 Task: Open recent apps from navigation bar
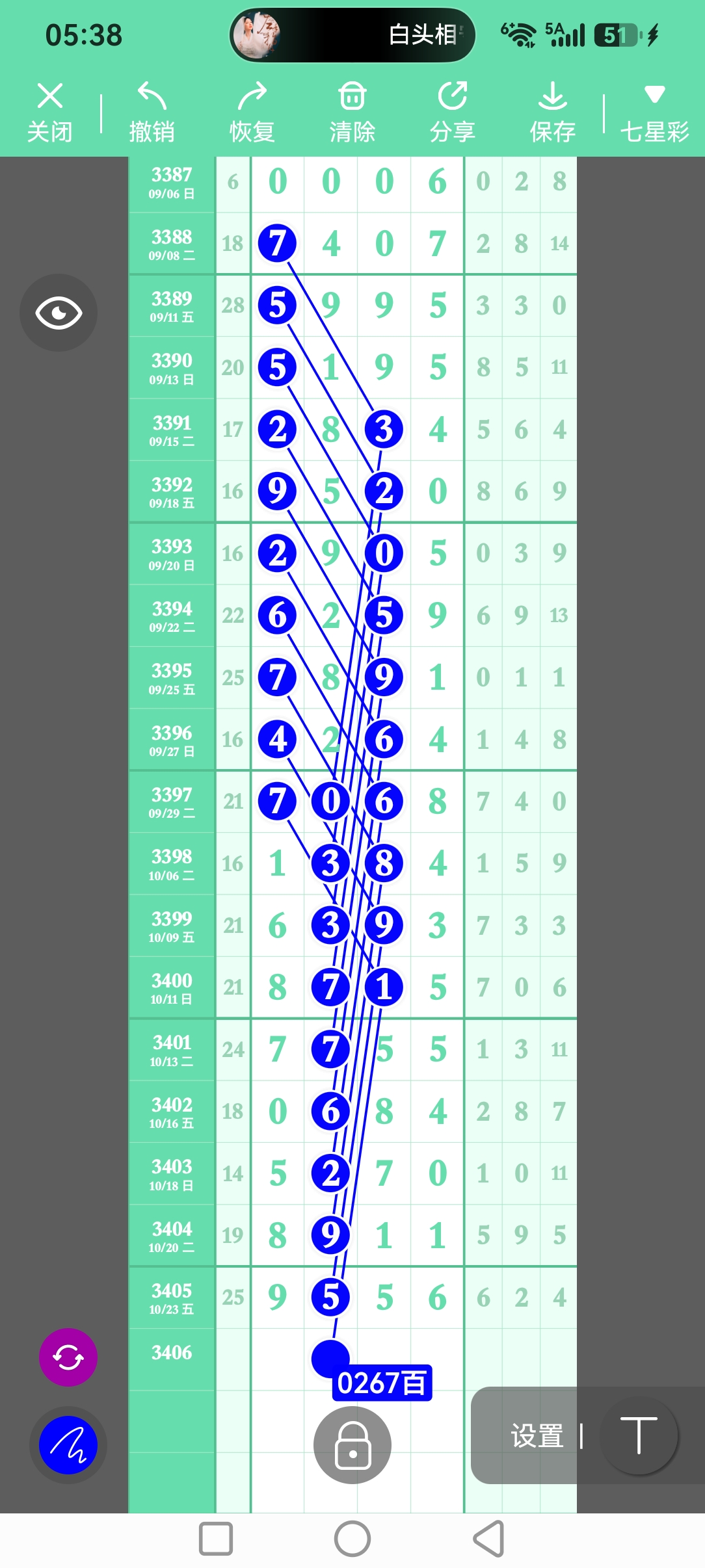[x=216, y=1539]
